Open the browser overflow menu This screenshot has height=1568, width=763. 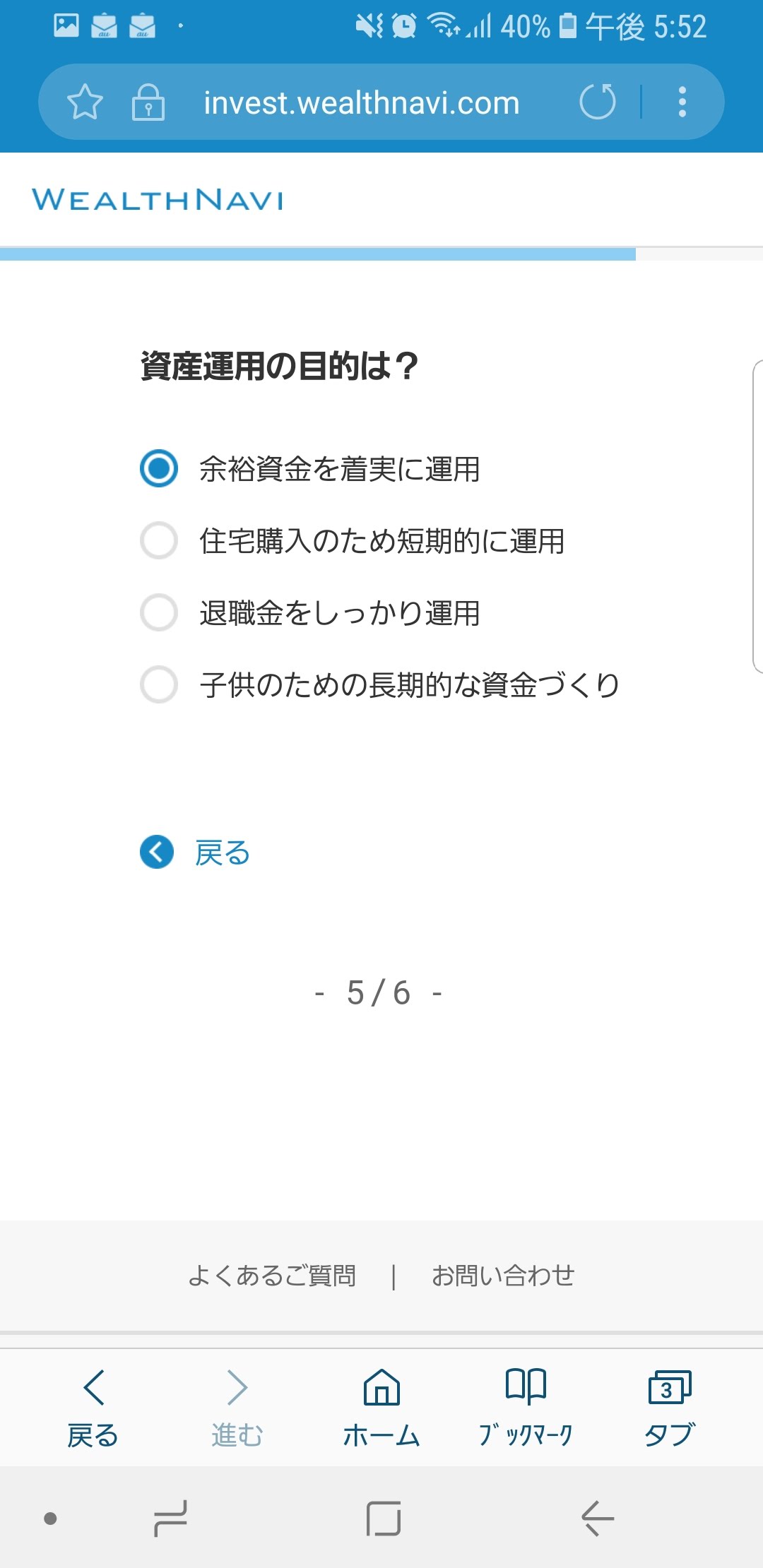tap(682, 102)
